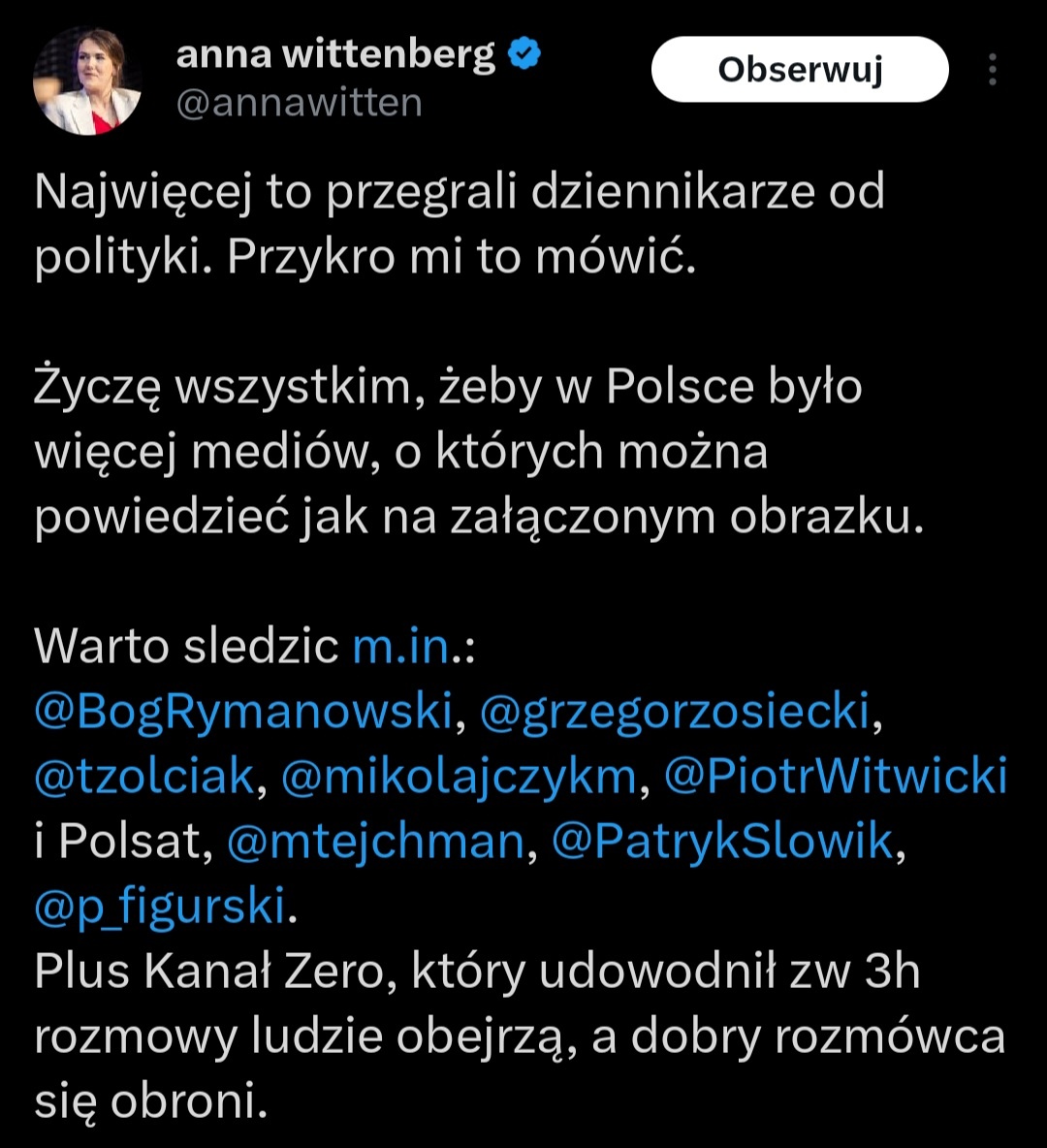Follow anna wittenberg with the Obserwuj button
The image size is (1047, 1148).
pos(799,70)
